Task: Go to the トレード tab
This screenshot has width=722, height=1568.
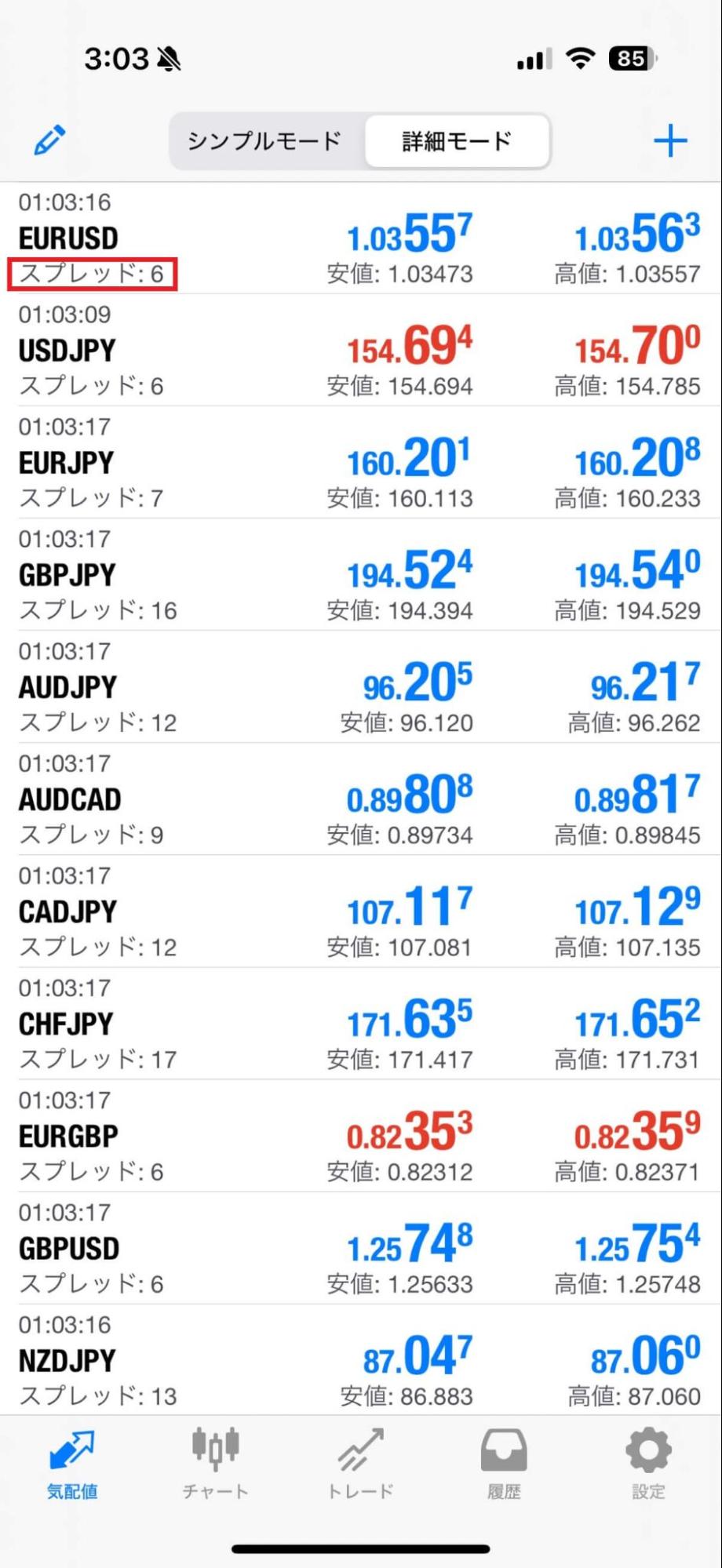Action: click(x=360, y=1464)
